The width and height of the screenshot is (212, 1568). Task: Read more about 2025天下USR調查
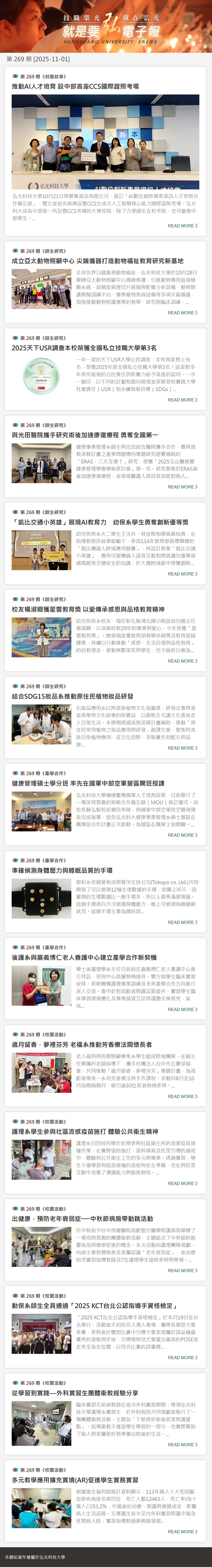click(x=182, y=400)
